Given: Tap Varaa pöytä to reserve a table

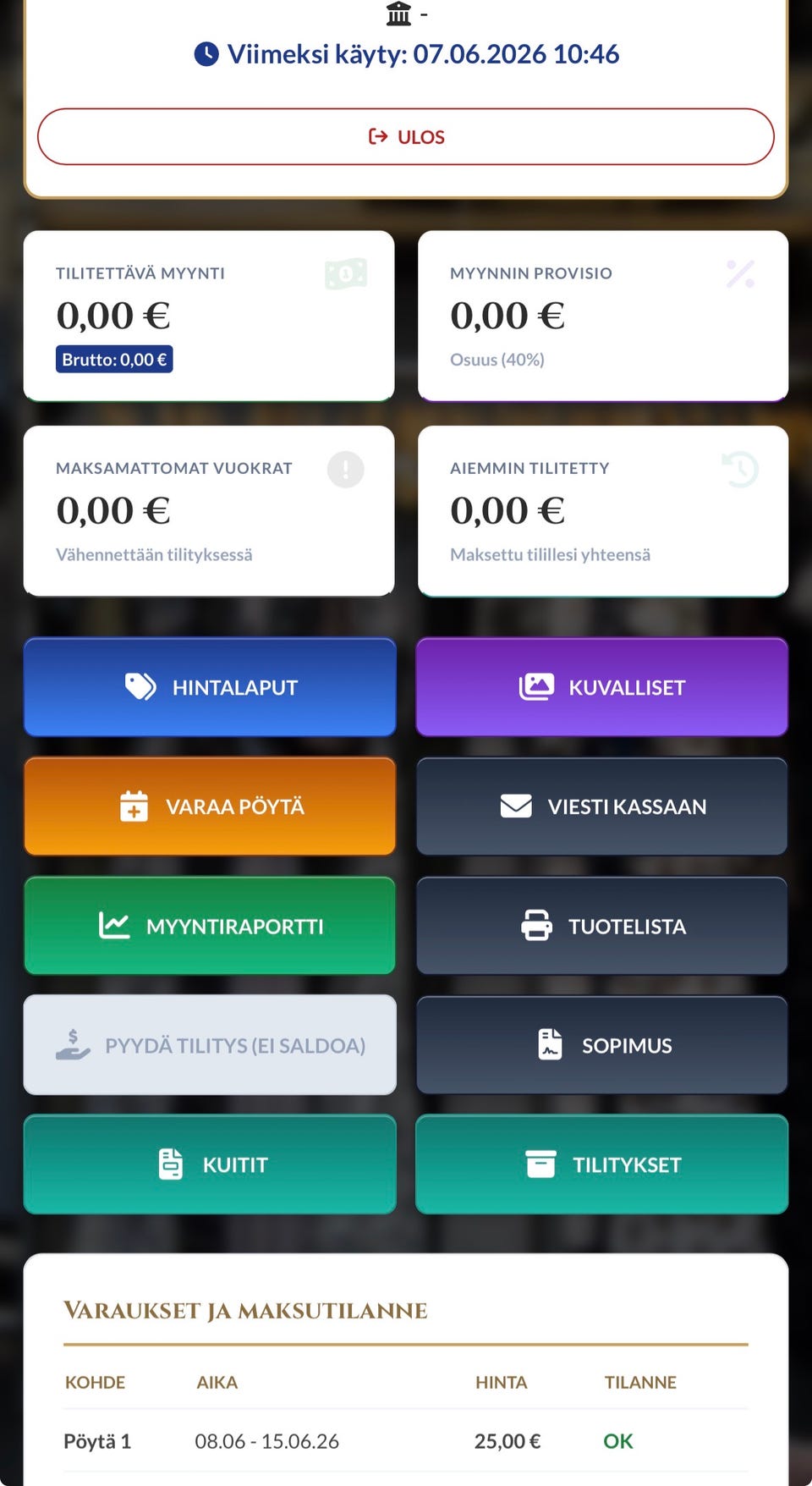Looking at the screenshot, I should tap(210, 806).
